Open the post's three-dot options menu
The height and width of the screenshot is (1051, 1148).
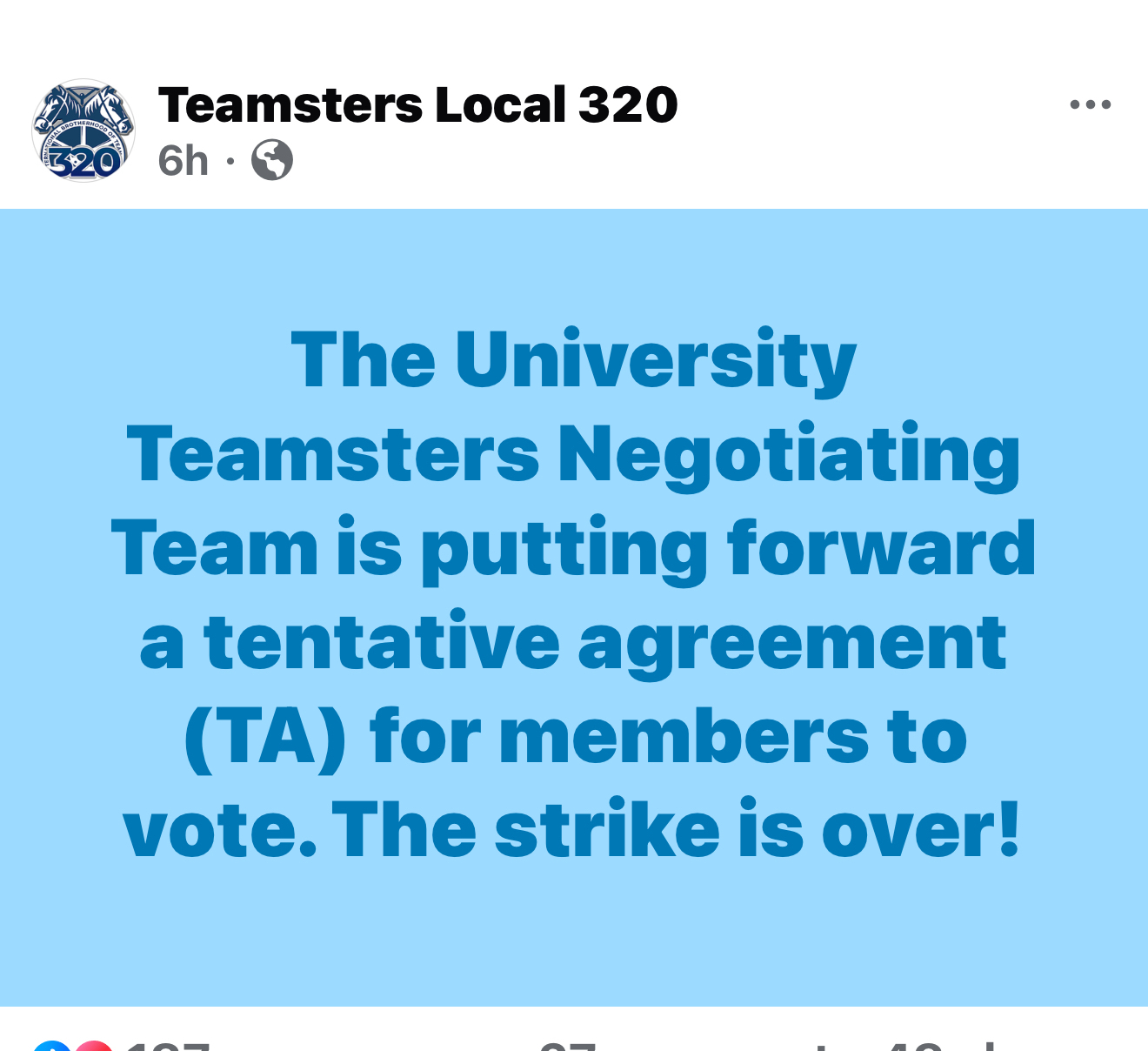pos(1090,104)
